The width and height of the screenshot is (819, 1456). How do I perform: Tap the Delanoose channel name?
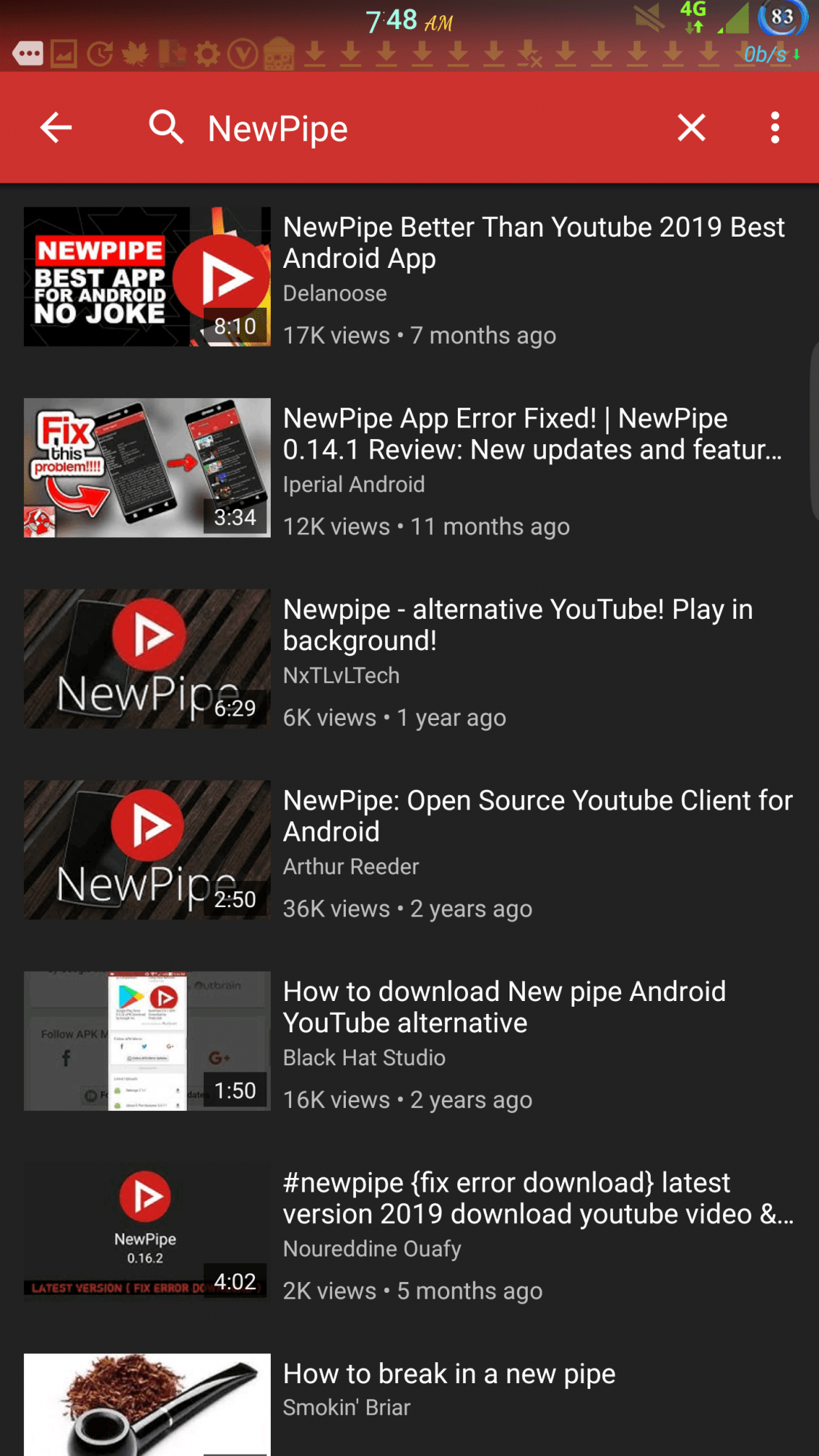coord(335,293)
